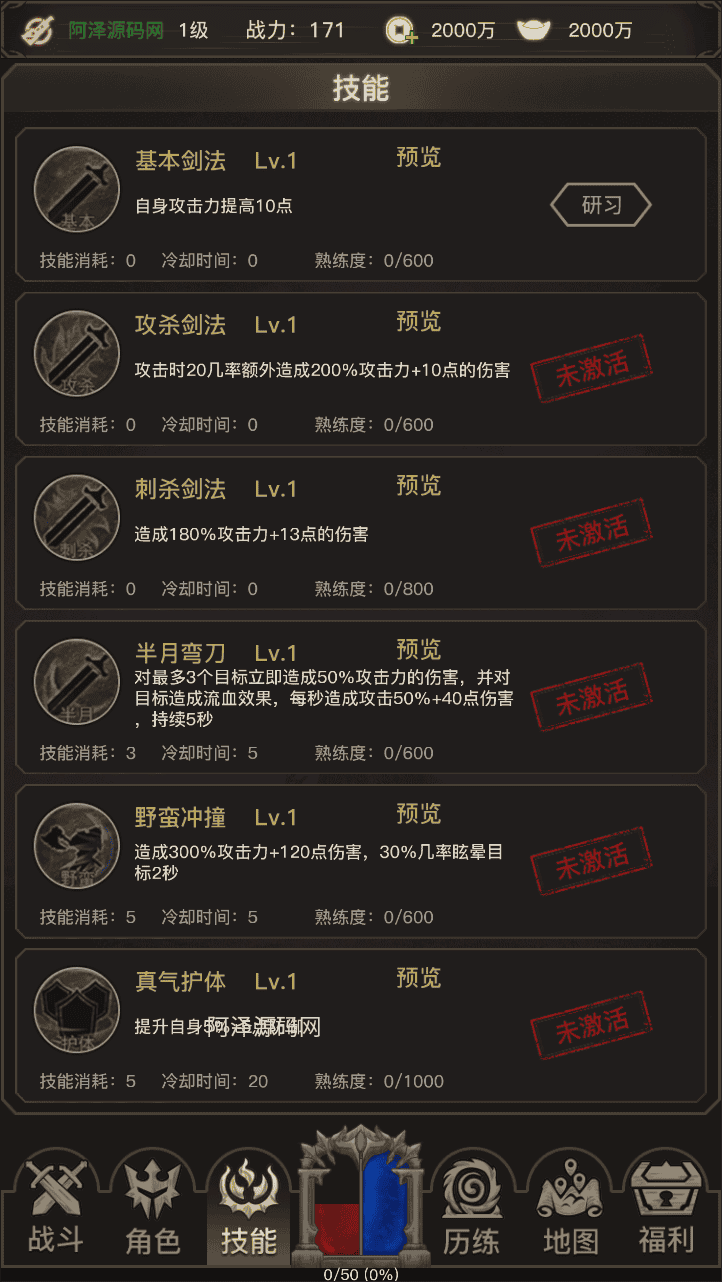Switch to the 福利 tab
The height and width of the screenshot is (1282, 722).
[x=666, y=1210]
